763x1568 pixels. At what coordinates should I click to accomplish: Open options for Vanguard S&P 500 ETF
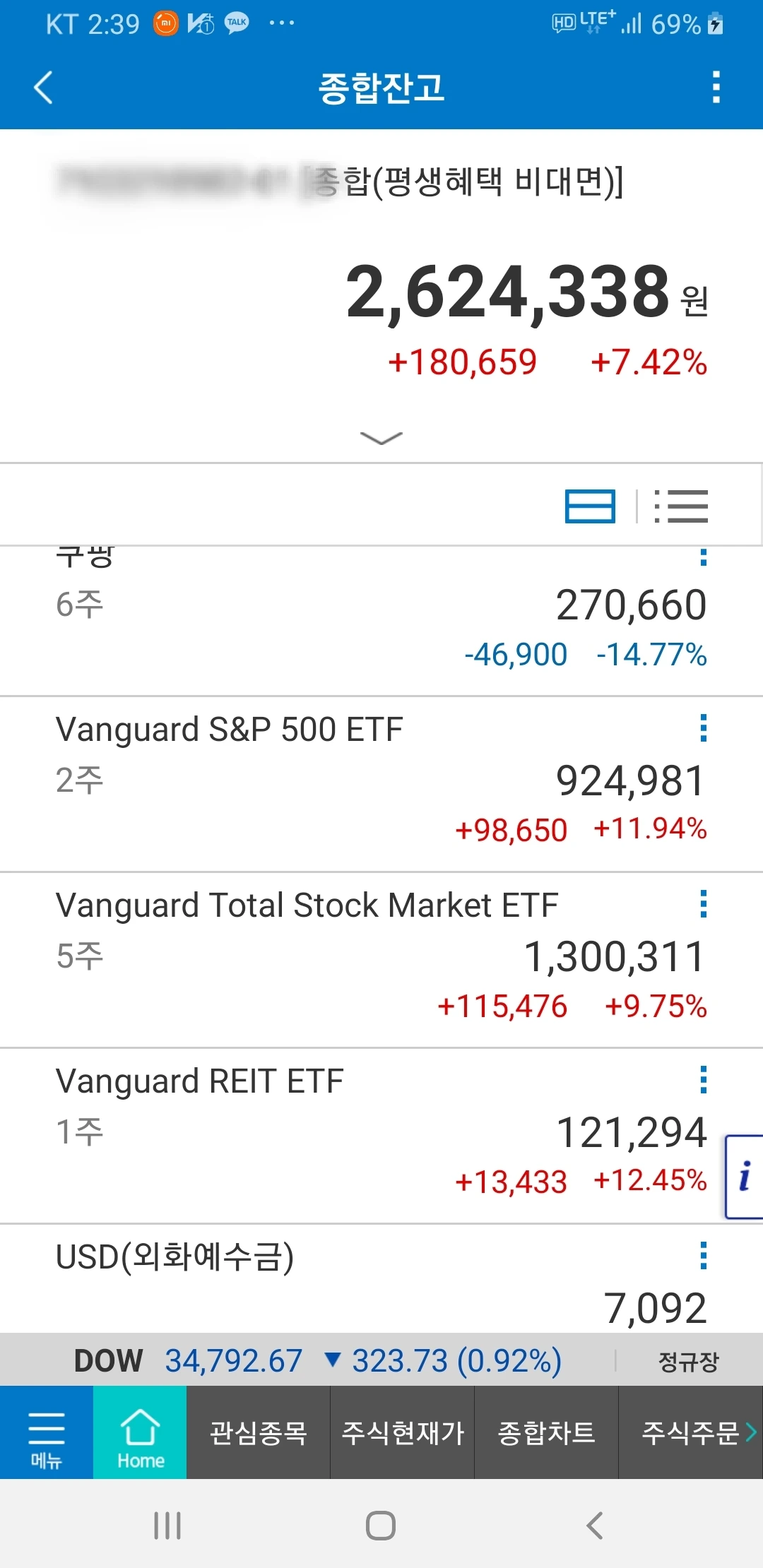click(x=703, y=728)
